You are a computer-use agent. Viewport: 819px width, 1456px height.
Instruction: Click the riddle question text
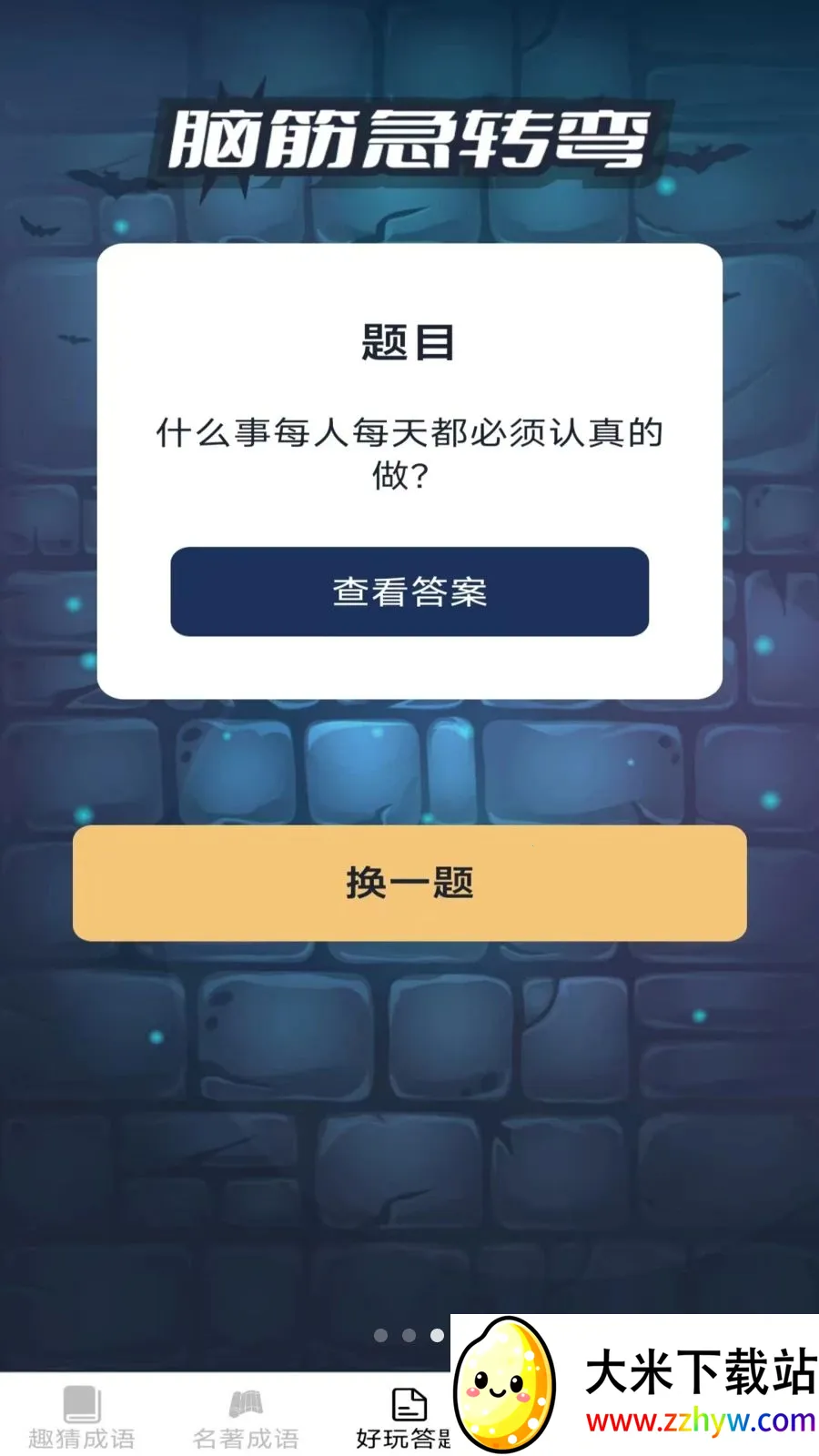[x=409, y=453]
